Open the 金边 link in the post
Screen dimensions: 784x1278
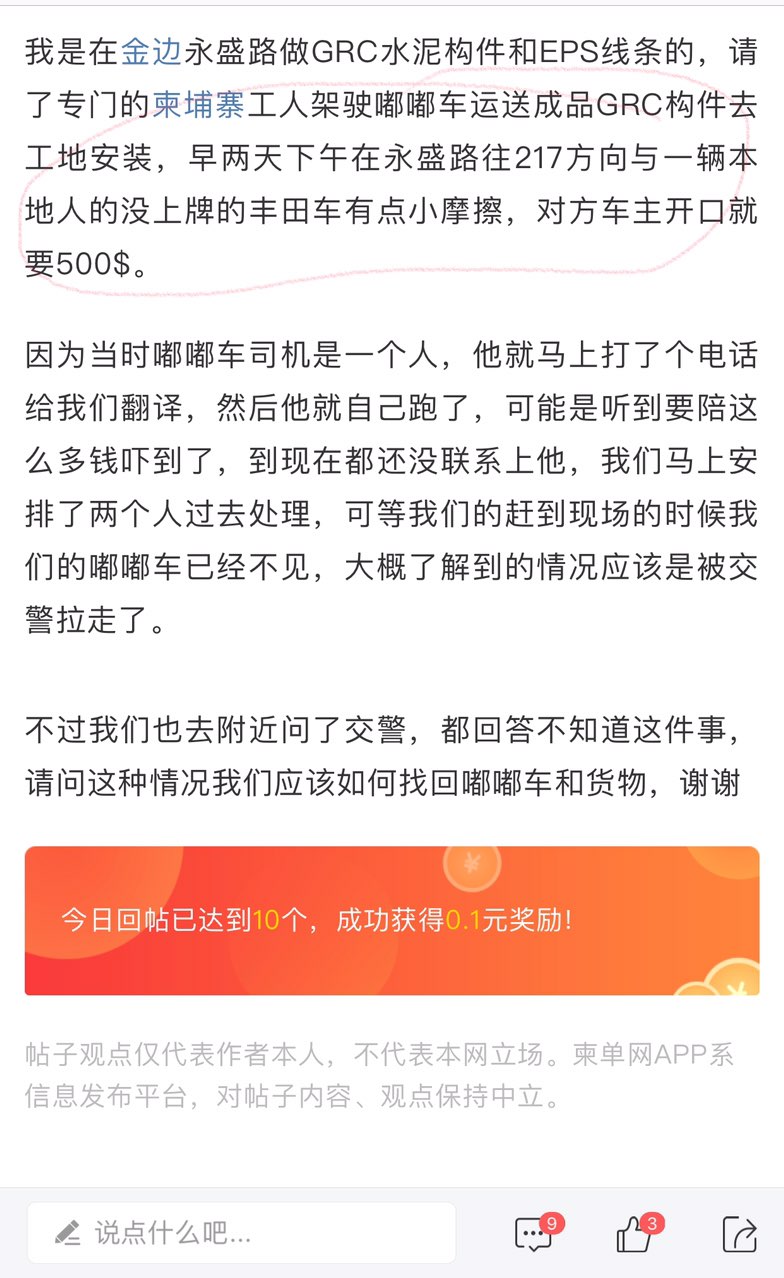coord(151,51)
